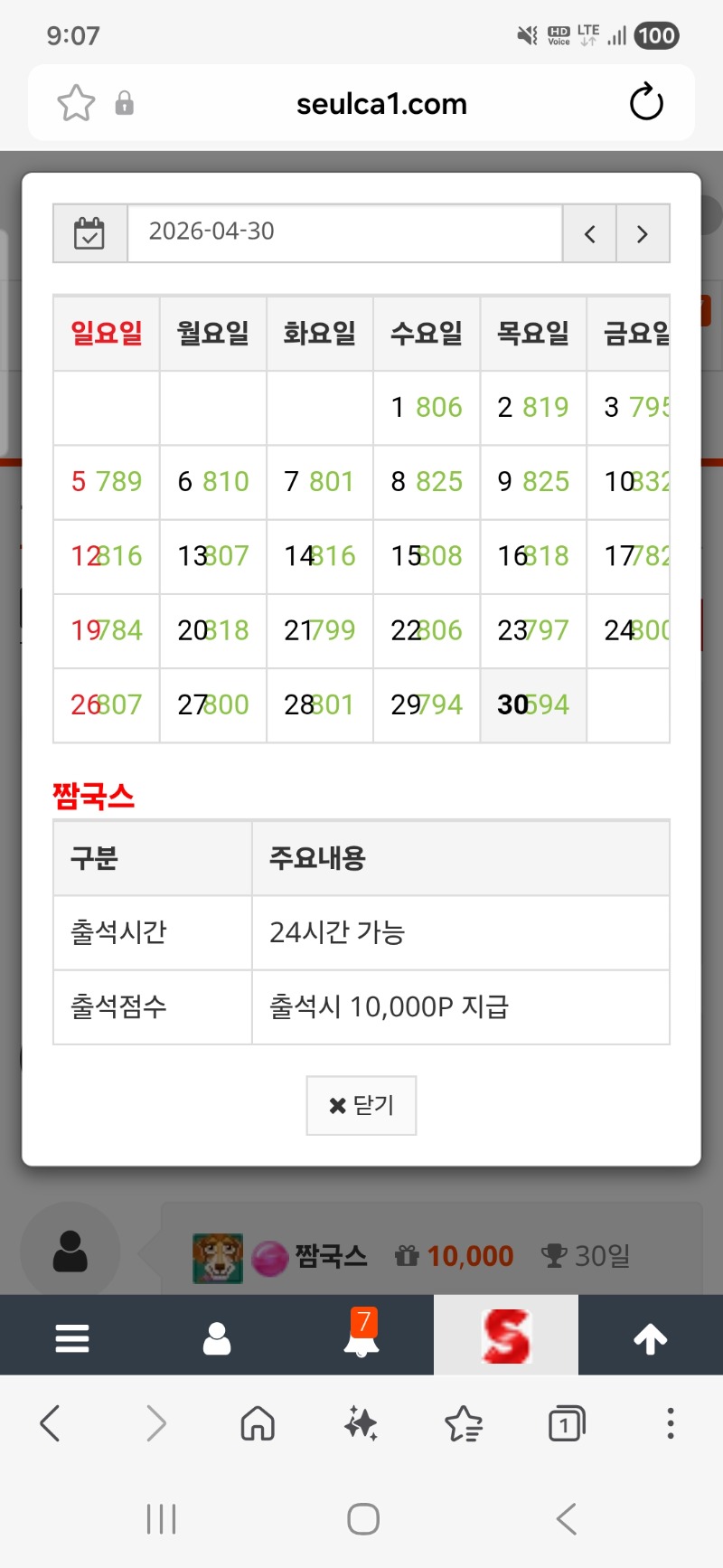Open the browser bookmarks list
723x1568 pixels.
(464, 1424)
